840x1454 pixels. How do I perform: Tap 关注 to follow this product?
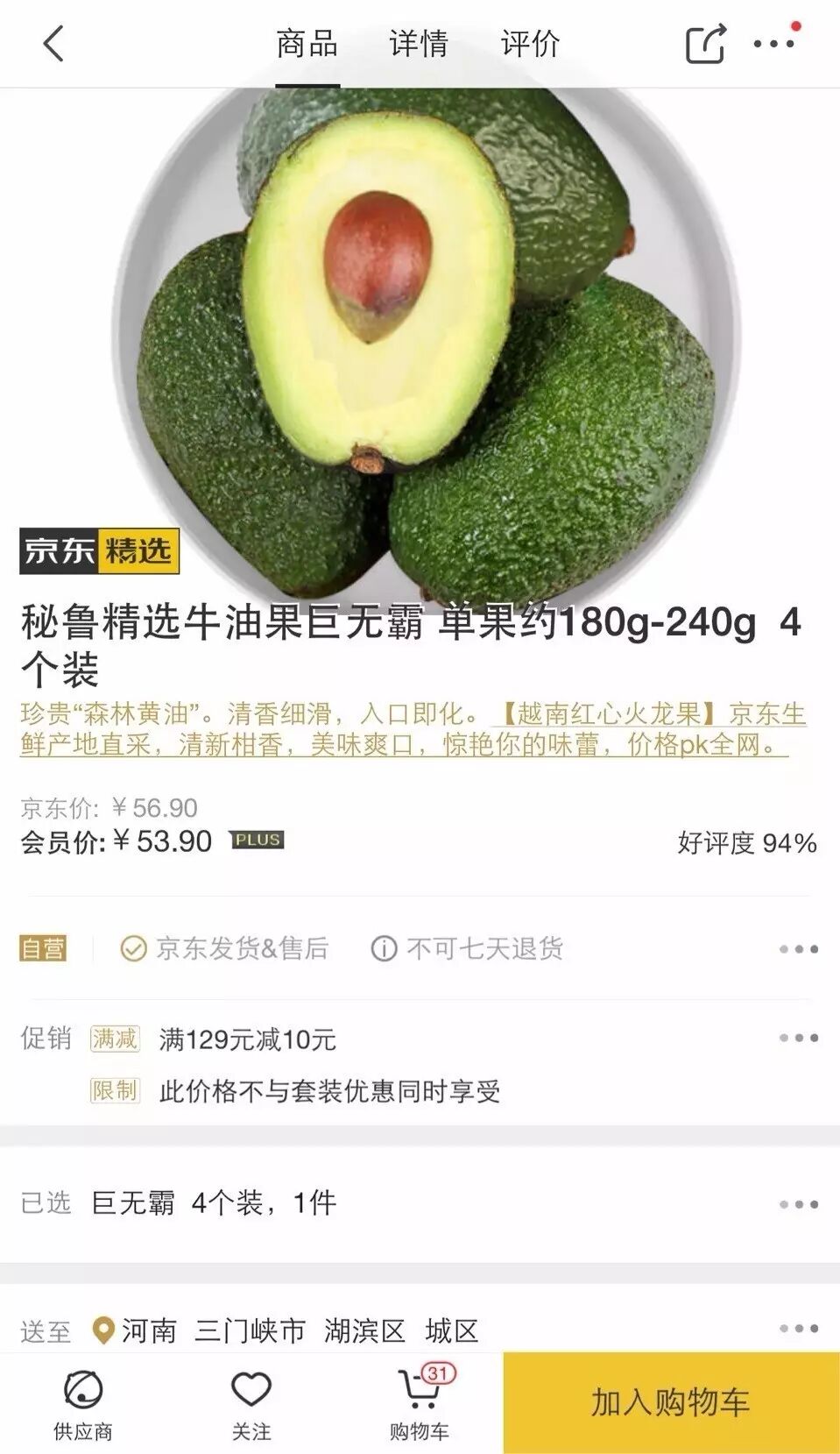[251, 1404]
